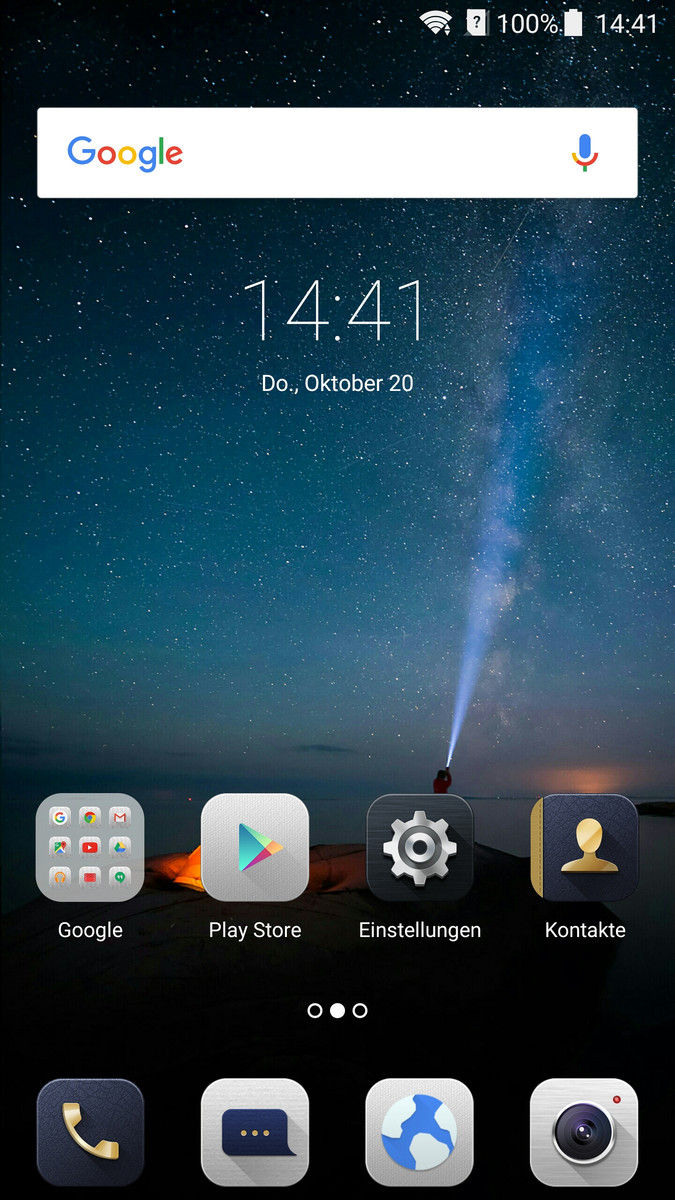
Task: Go to the first home screen page dot
Action: click(315, 1011)
